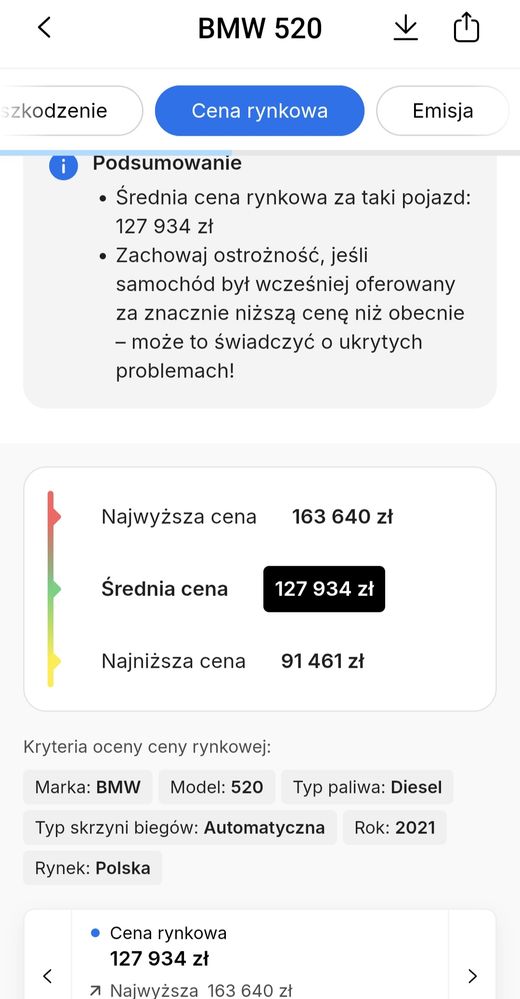The image size is (520, 999).
Task: Show previous price card with left chevron
Action: [47, 975]
